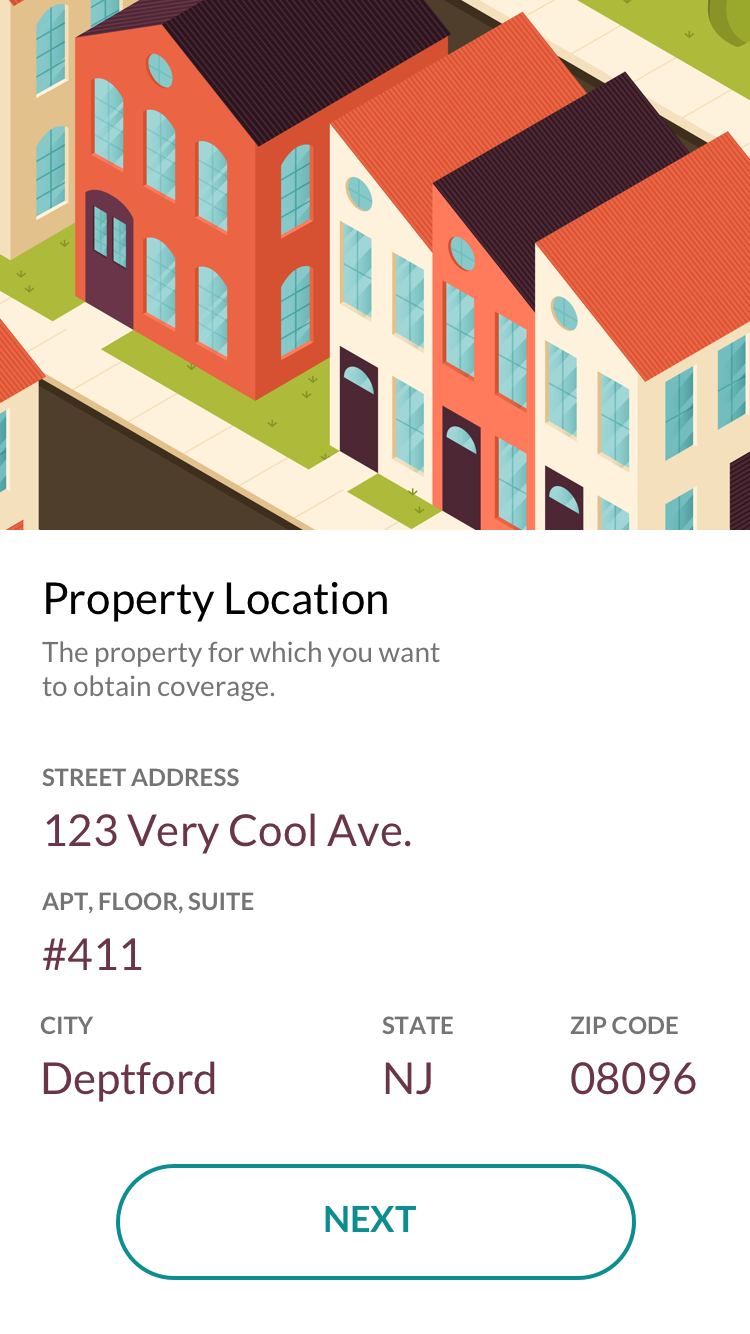Select the State field showing NJ
This screenshot has width=750, height=1334.
point(408,1079)
